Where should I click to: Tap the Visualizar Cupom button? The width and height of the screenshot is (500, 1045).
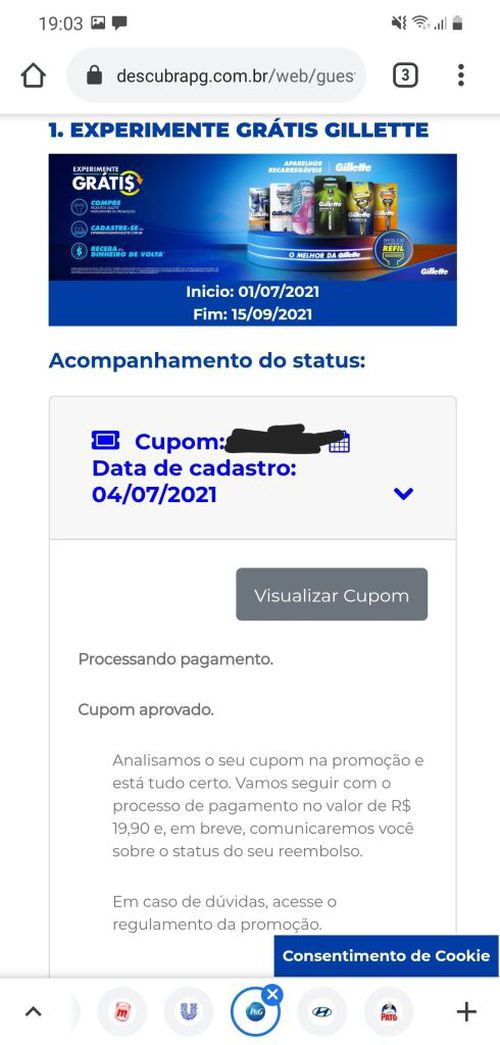(331, 594)
